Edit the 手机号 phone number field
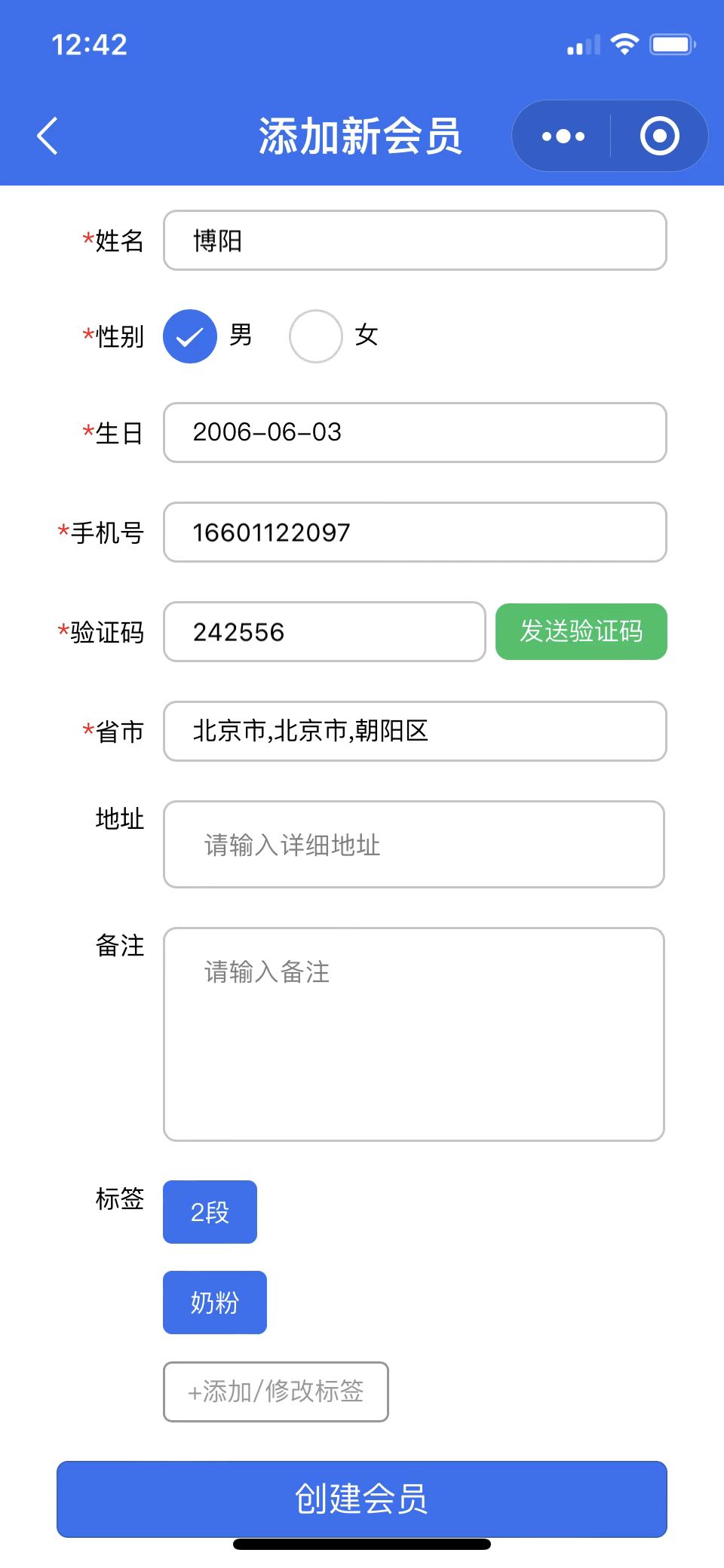This screenshot has width=724, height=1568. [415, 532]
